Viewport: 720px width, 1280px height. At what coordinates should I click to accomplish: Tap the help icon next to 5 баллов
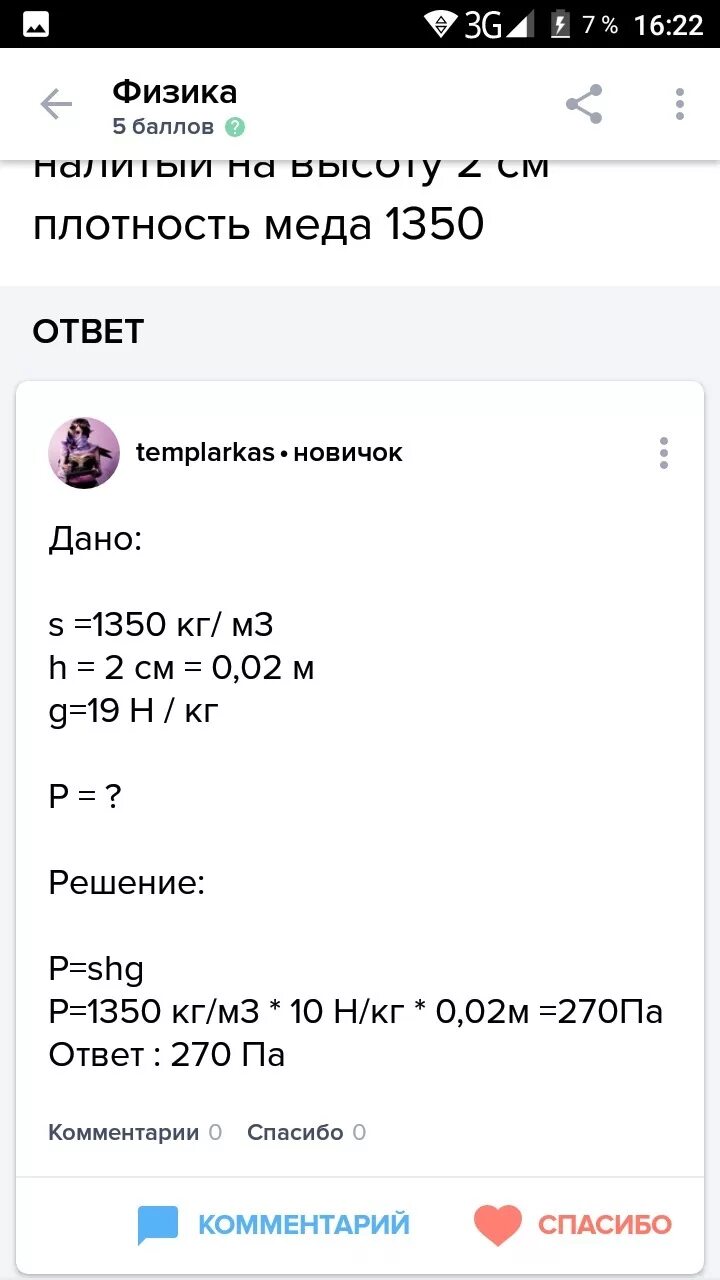235,127
